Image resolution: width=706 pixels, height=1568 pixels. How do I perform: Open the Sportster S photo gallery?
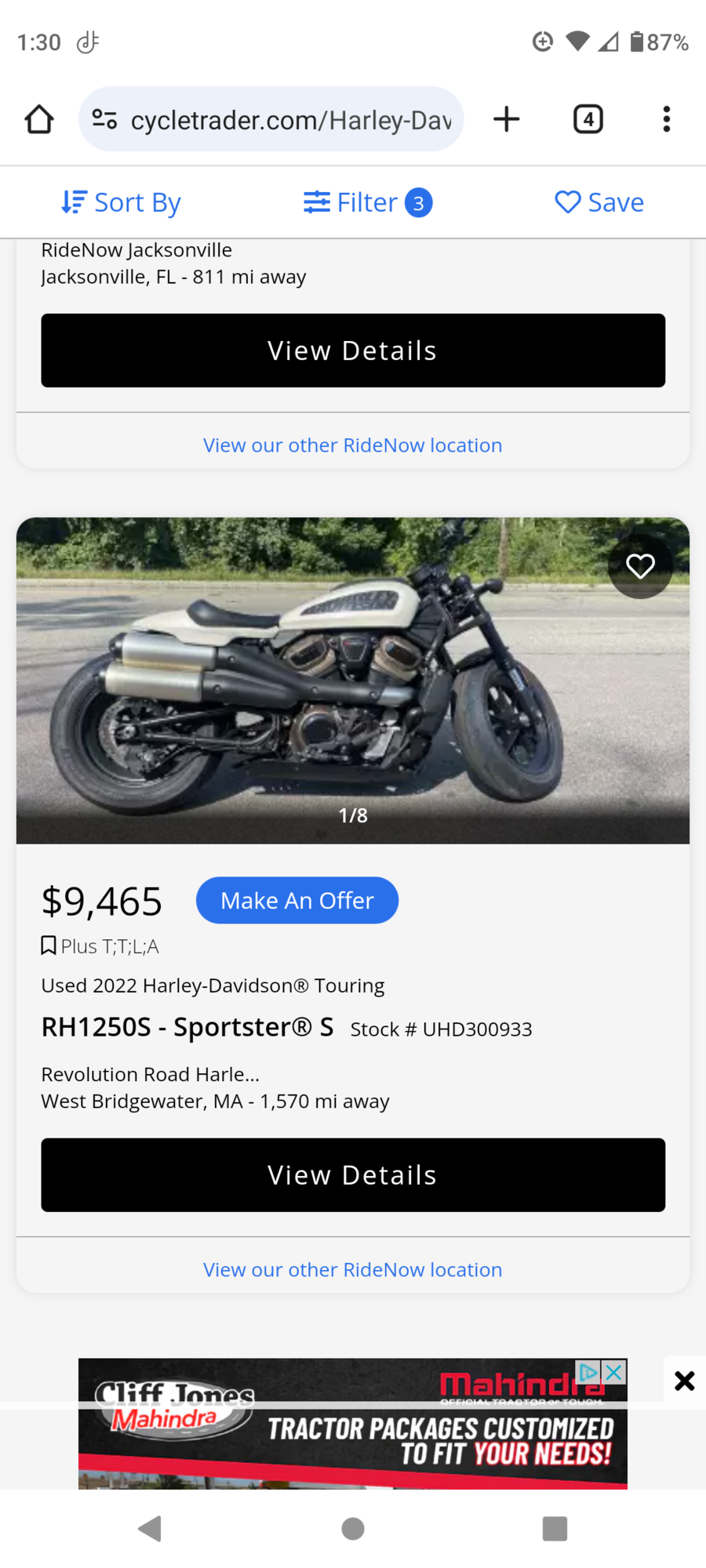[353, 680]
